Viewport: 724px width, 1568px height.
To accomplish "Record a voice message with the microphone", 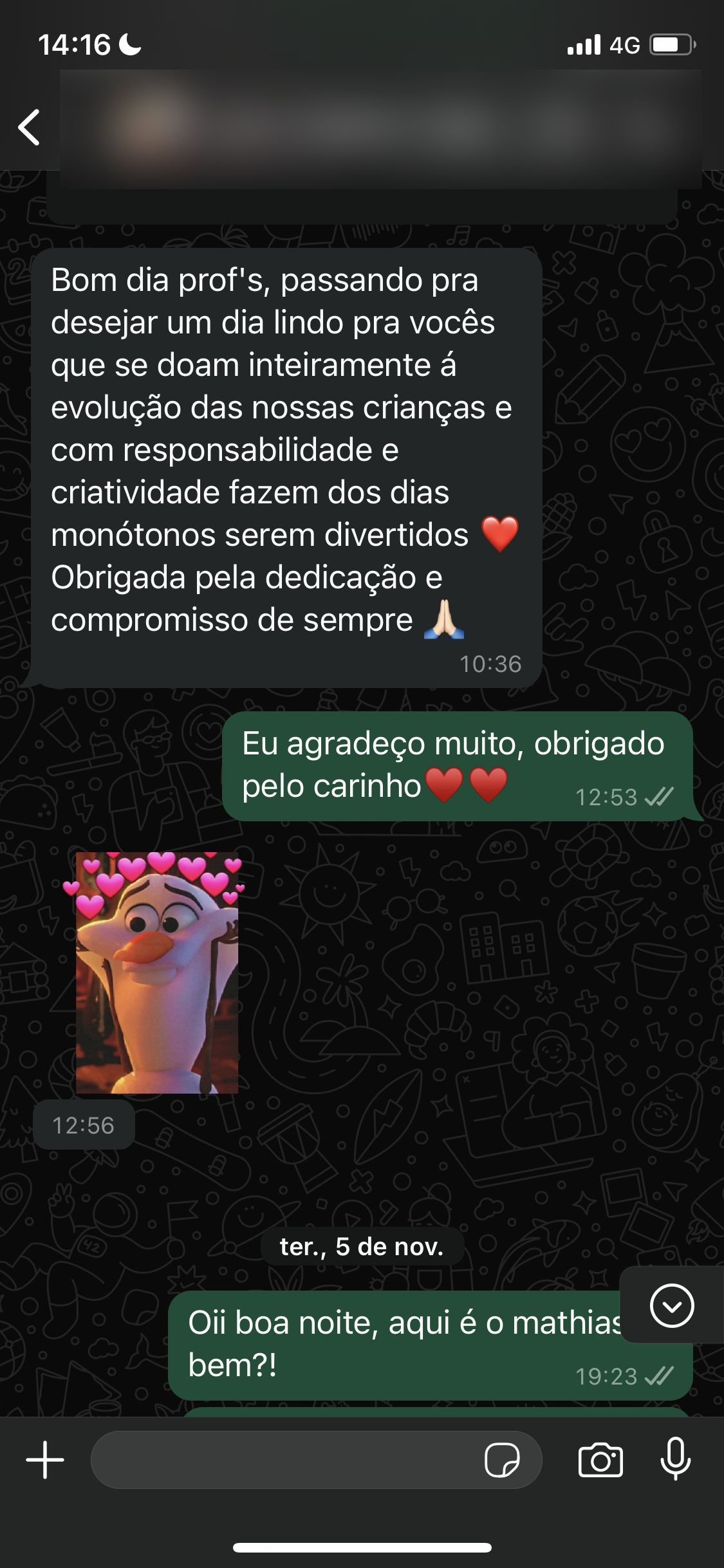I will [x=675, y=1459].
